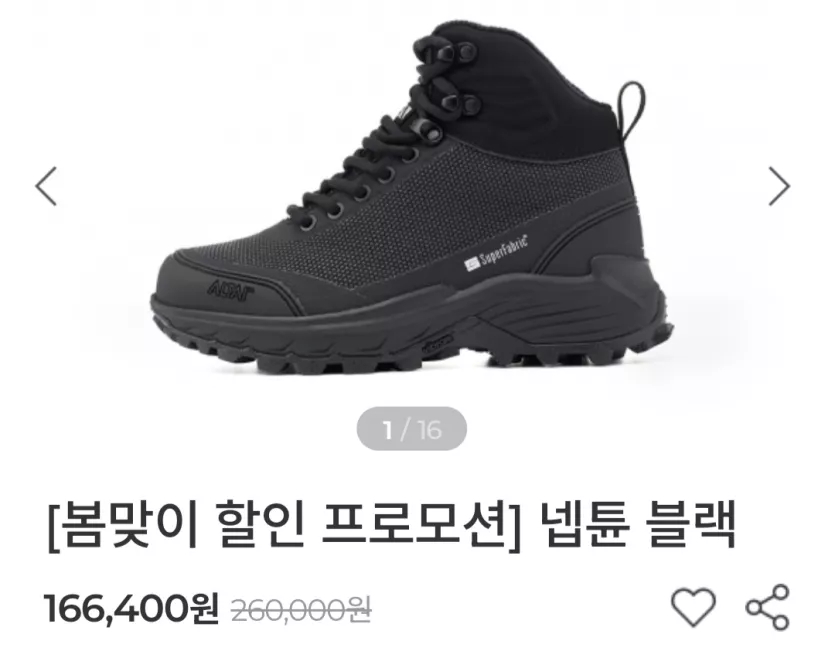Show the previous product image
The image size is (835, 658).
click(46, 186)
